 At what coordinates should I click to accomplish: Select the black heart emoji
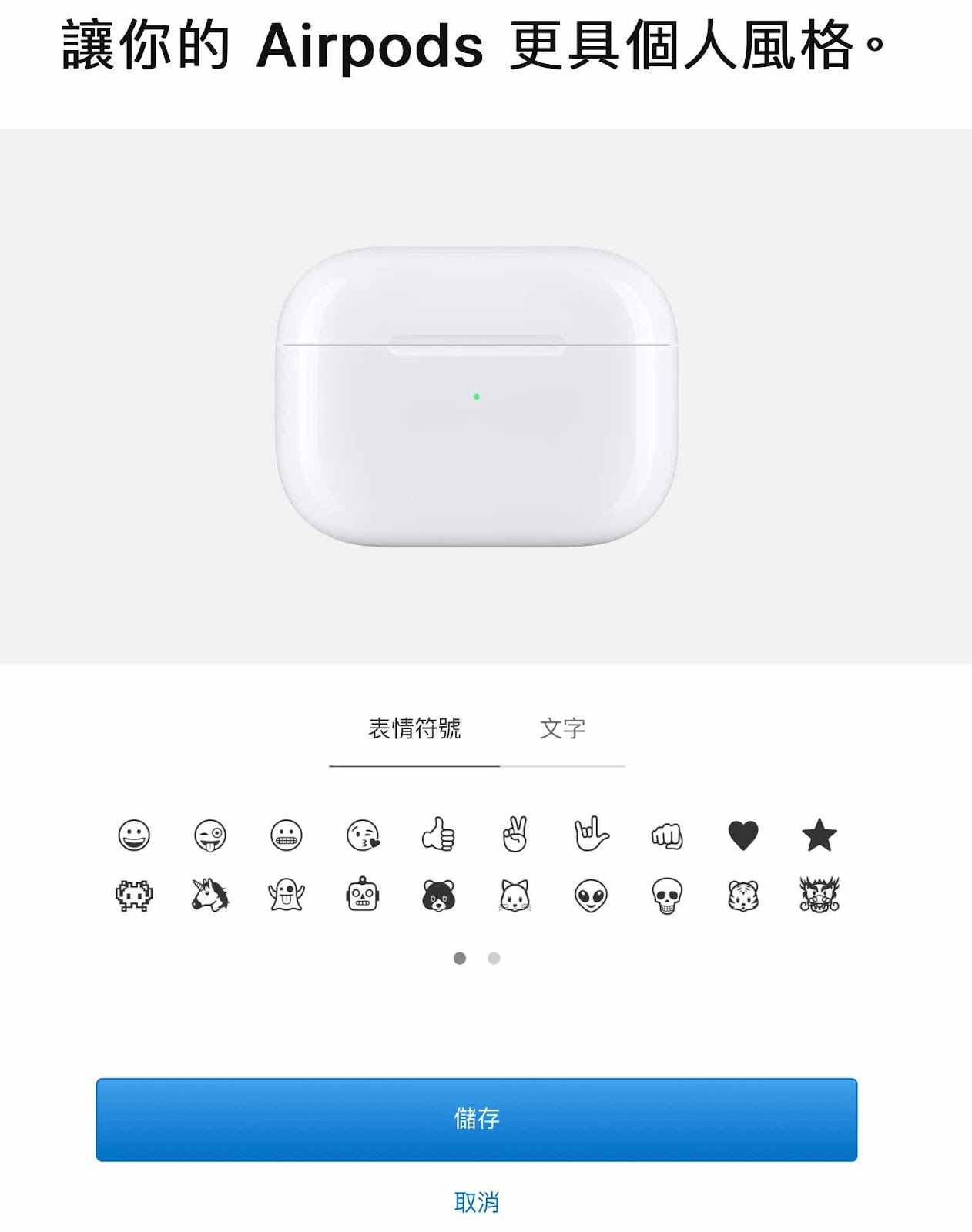(x=743, y=835)
